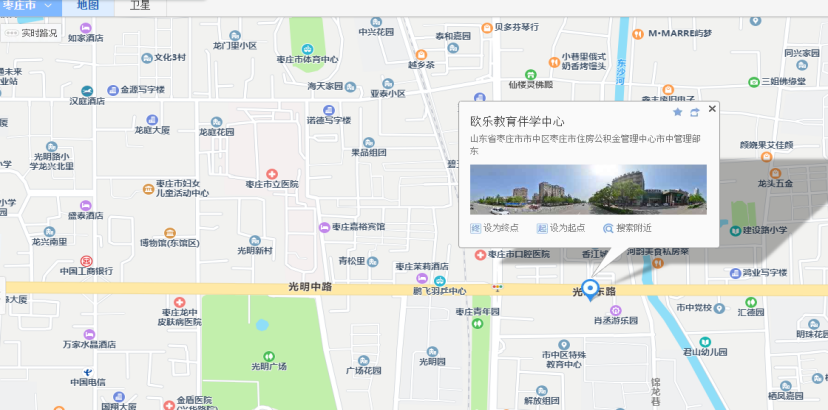Open the 枣庄市 city dropdown
This screenshot has height=410, width=828.
point(27,6)
